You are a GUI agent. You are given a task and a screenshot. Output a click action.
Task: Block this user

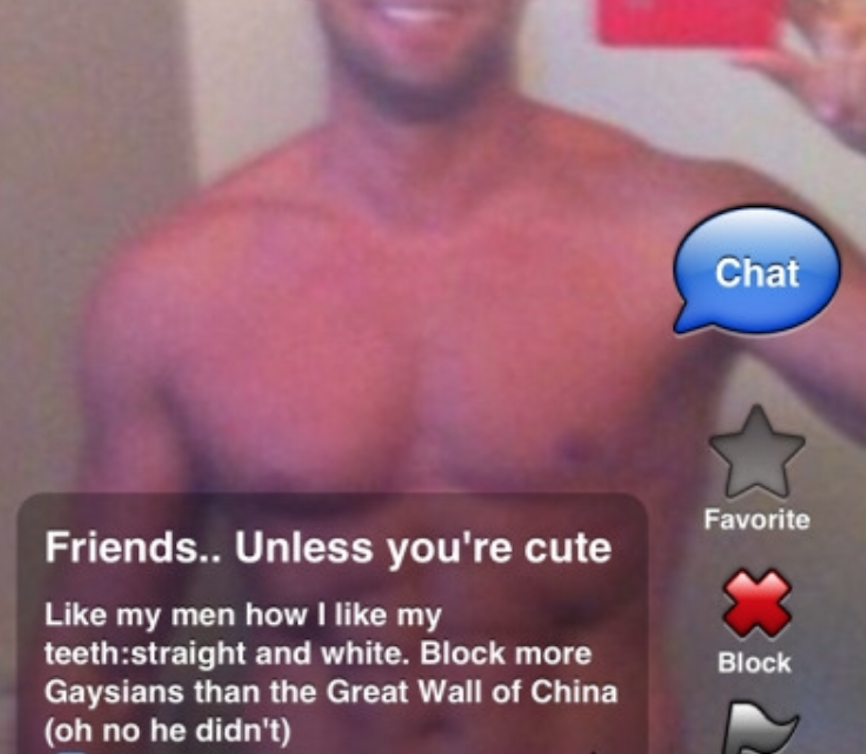tap(756, 603)
